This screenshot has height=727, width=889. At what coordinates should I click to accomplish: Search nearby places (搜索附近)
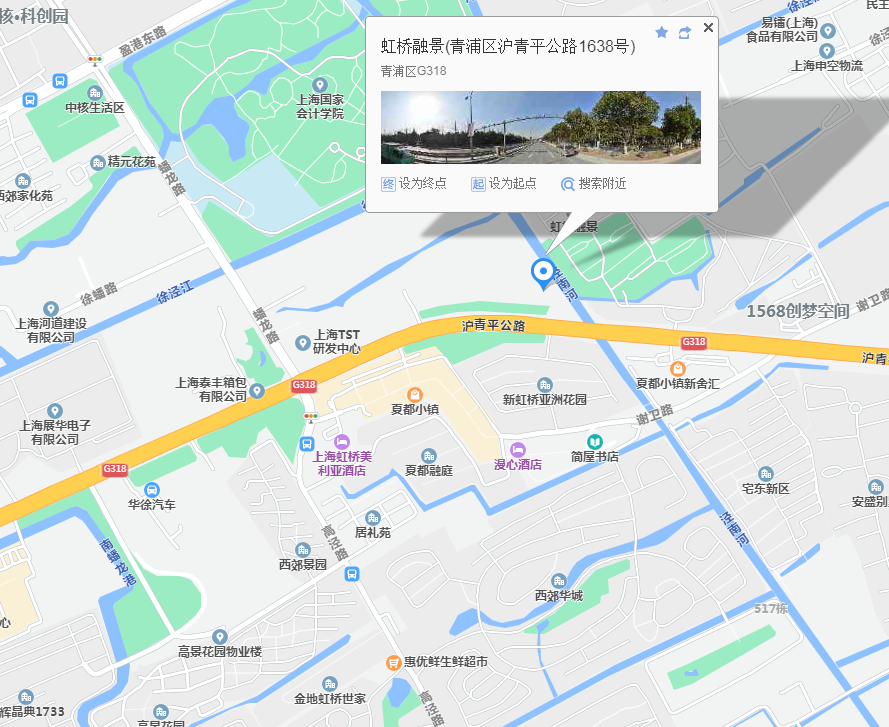594,184
